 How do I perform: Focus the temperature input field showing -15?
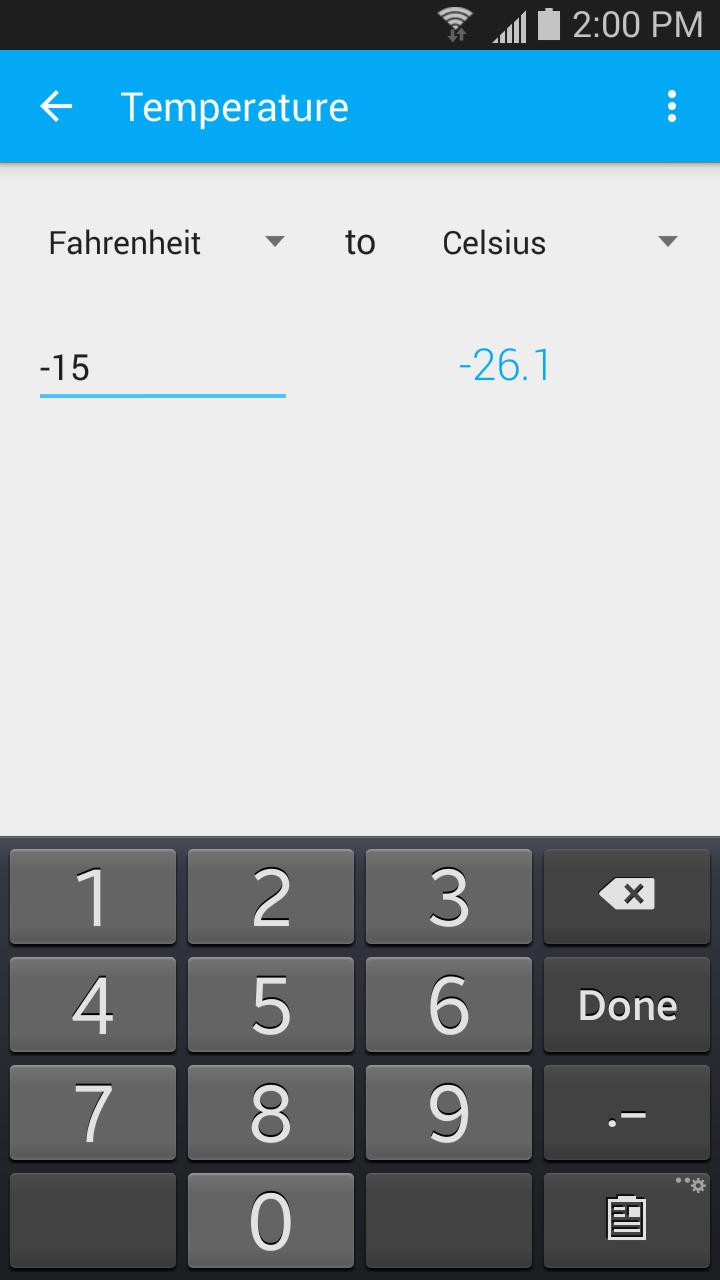click(x=162, y=368)
